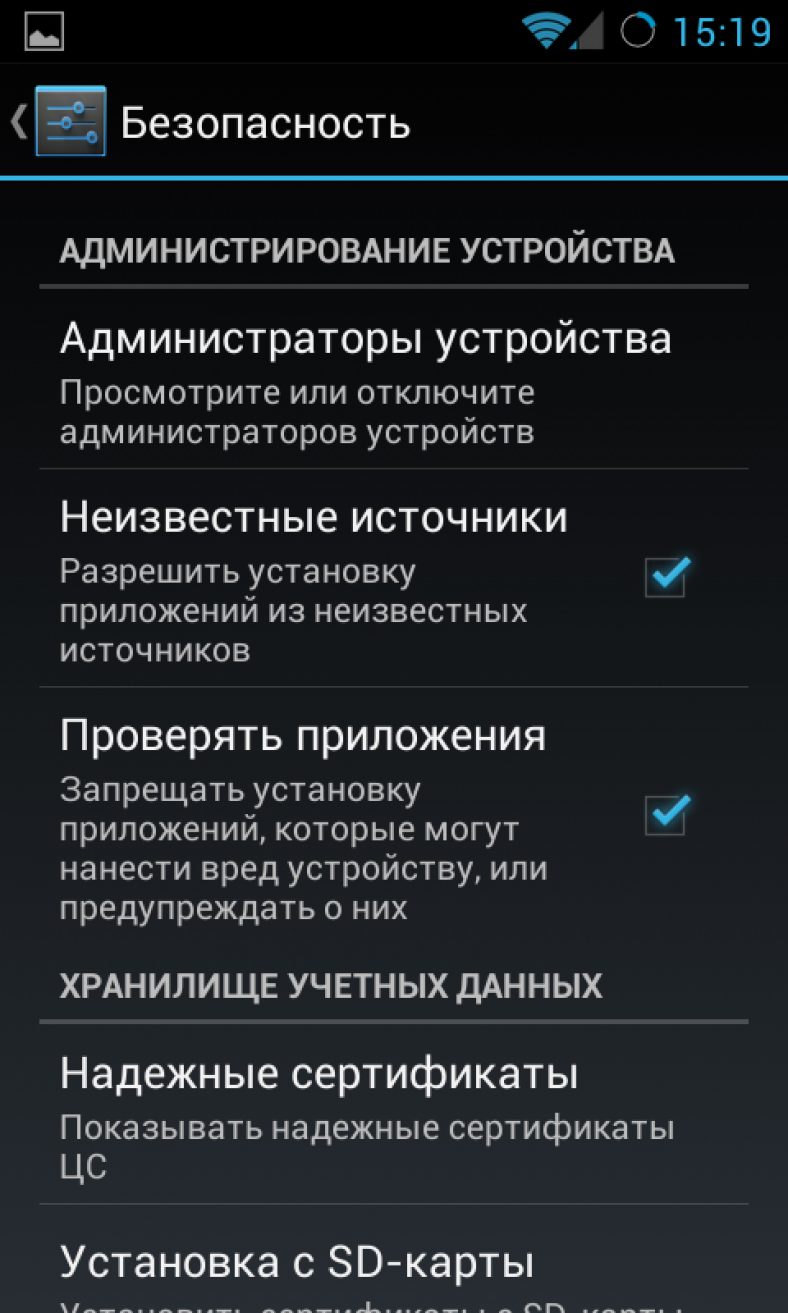This screenshot has height=1313, width=788.
Task: Tap the ХРАНИЛИЩЕ УЧЕТНЫХ ДАННЫХ section header
Action: (332, 985)
